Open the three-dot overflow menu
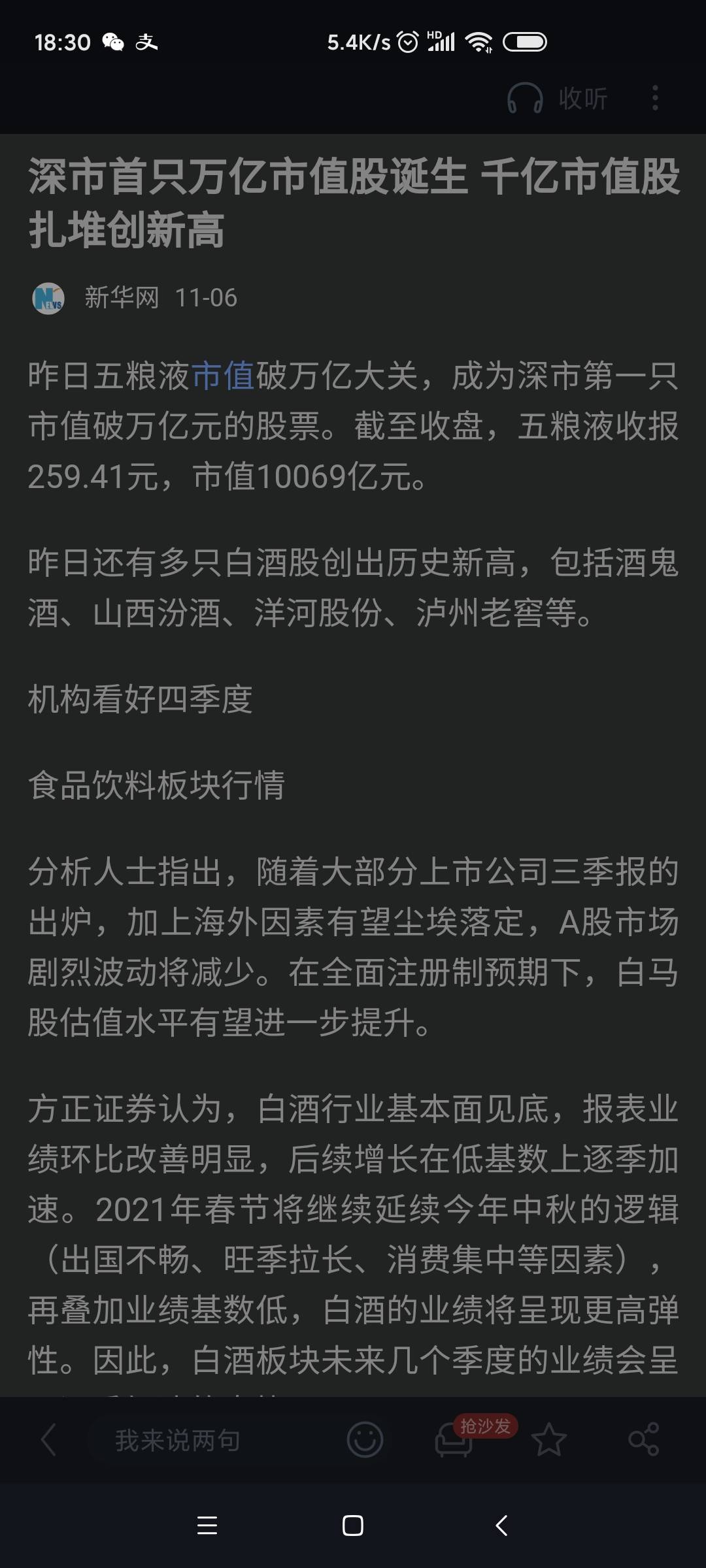Screen dimensions: 706x1568 click(655, 99)
